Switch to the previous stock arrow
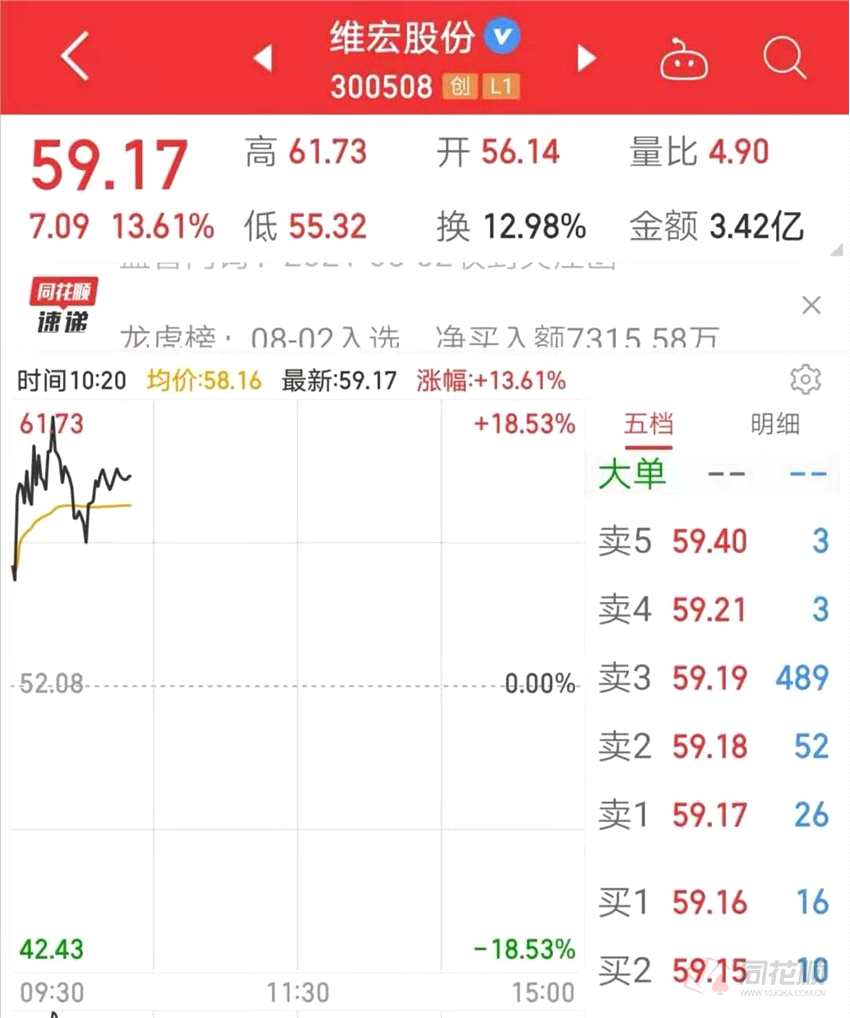This screenshot has width=850, height=1018. (263, 59)
